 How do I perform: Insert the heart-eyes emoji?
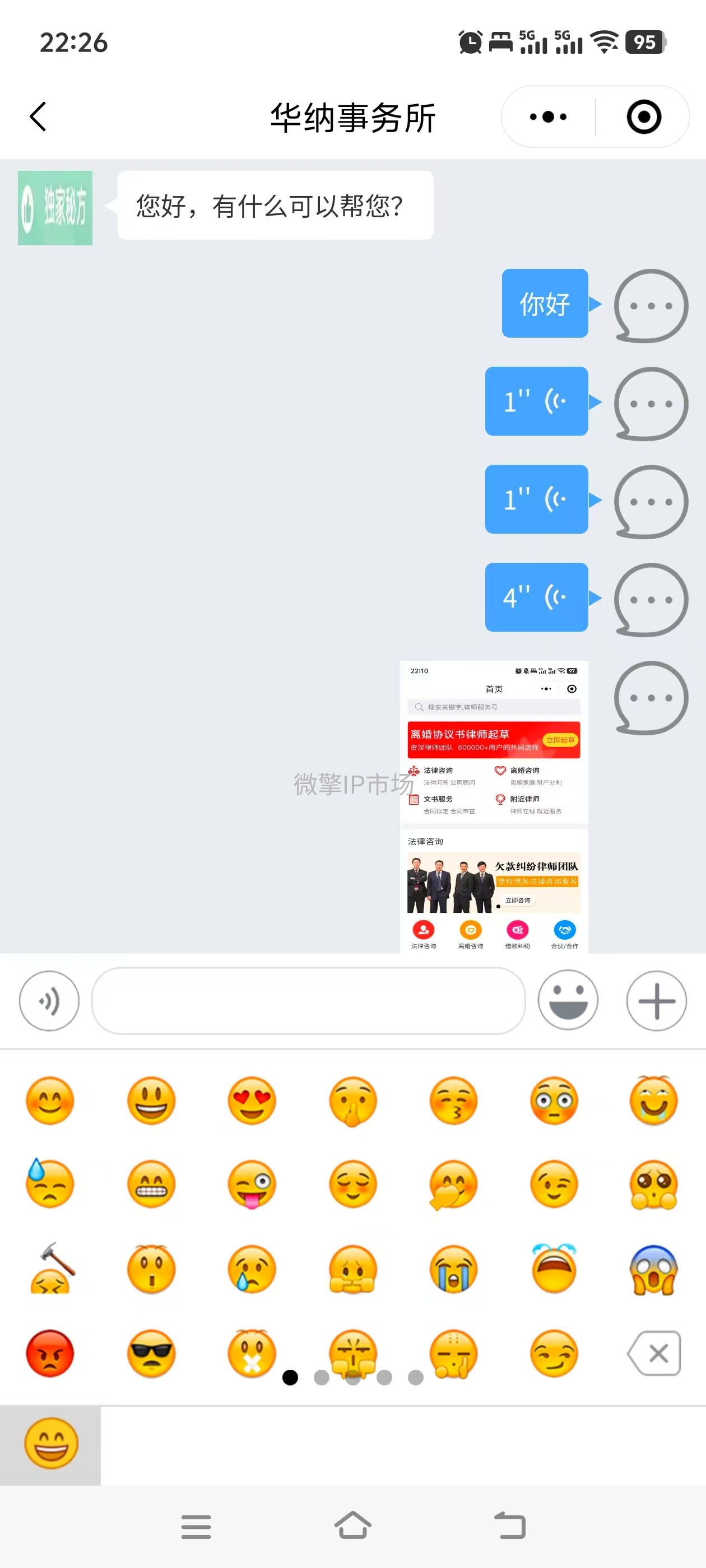(252, 1100)
